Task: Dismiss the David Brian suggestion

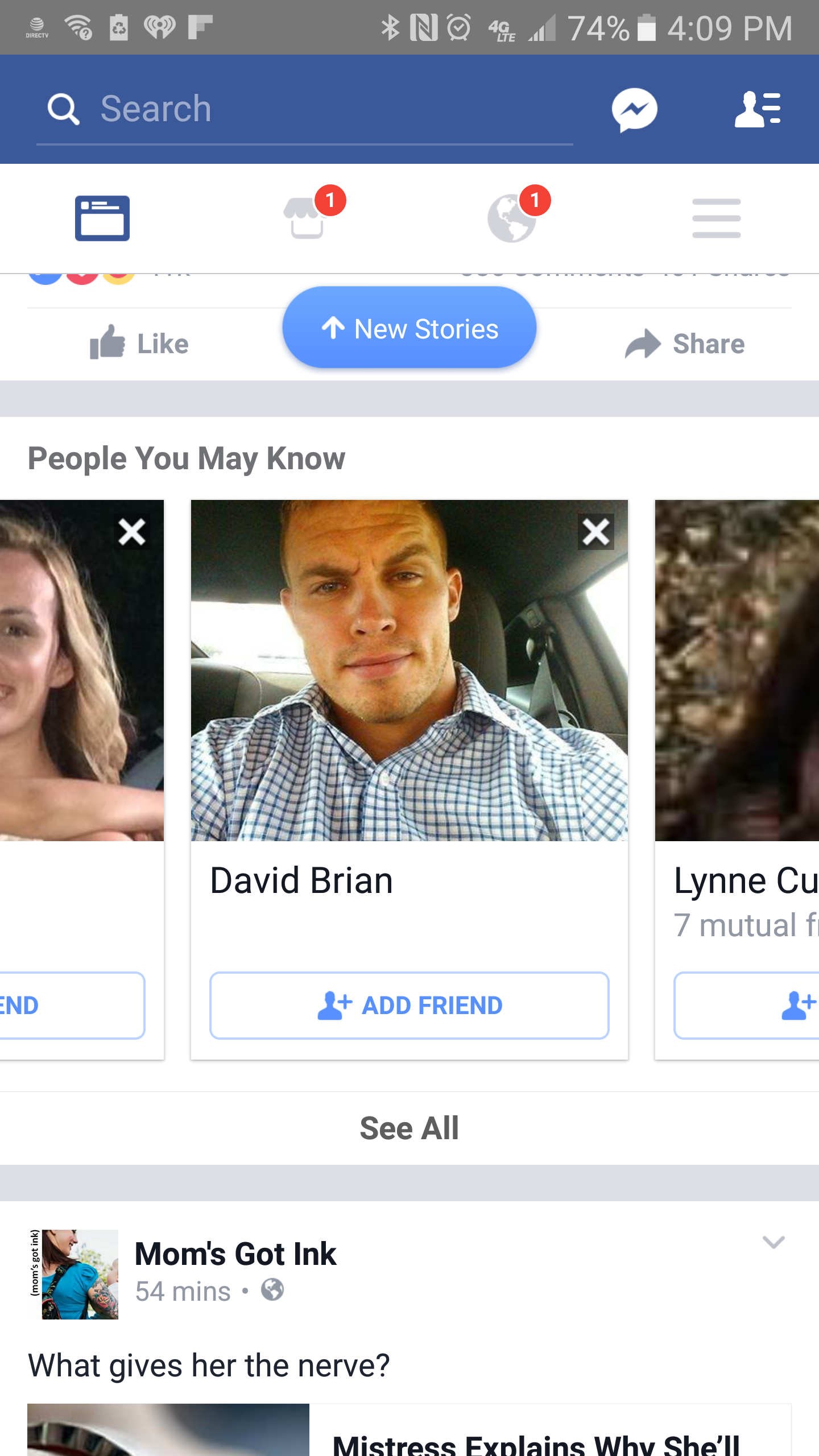Action: click(595, 532)
